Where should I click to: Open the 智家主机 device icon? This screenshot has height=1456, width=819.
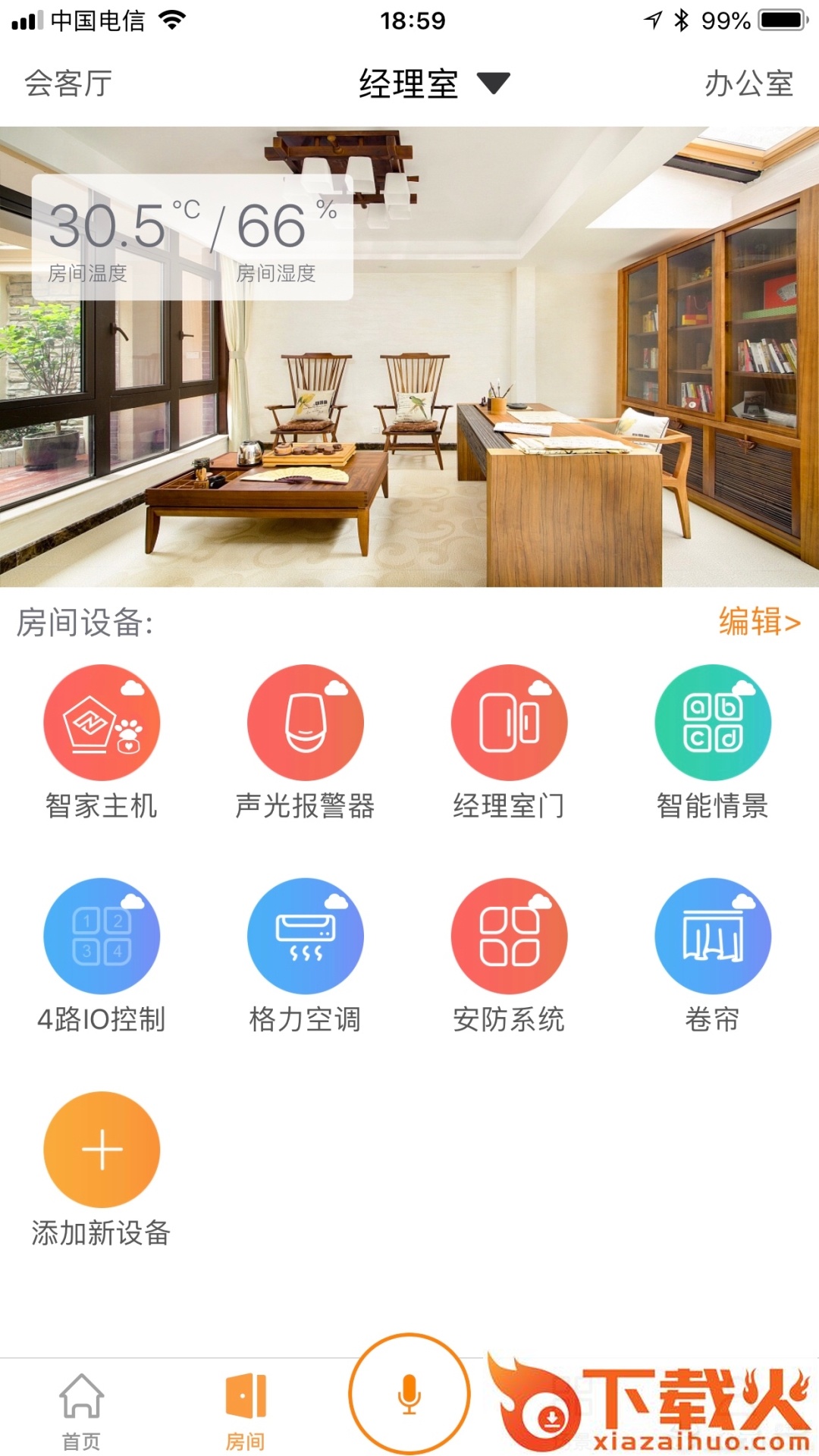pyautogui.click(x=101, y=722)
